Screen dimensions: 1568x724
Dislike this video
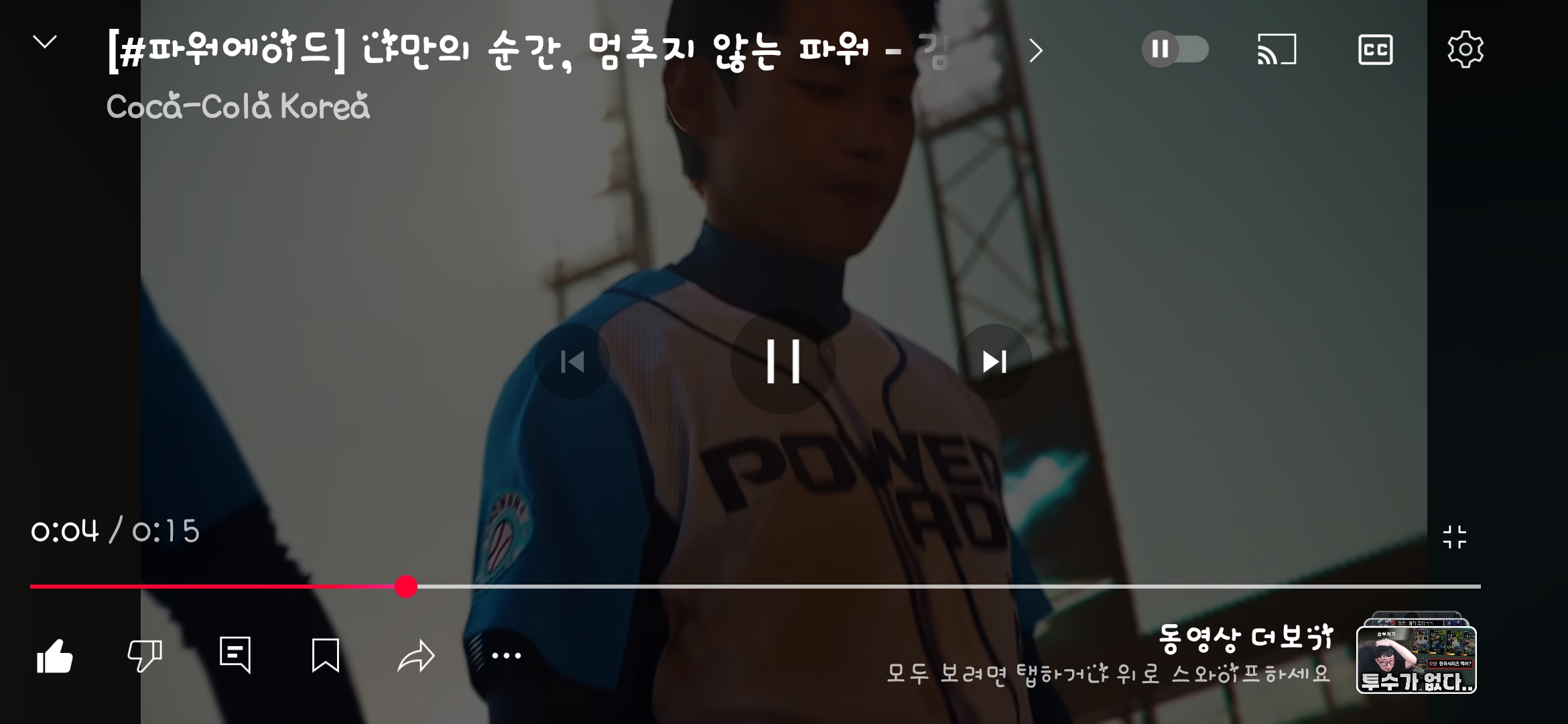tap(145, 656)
